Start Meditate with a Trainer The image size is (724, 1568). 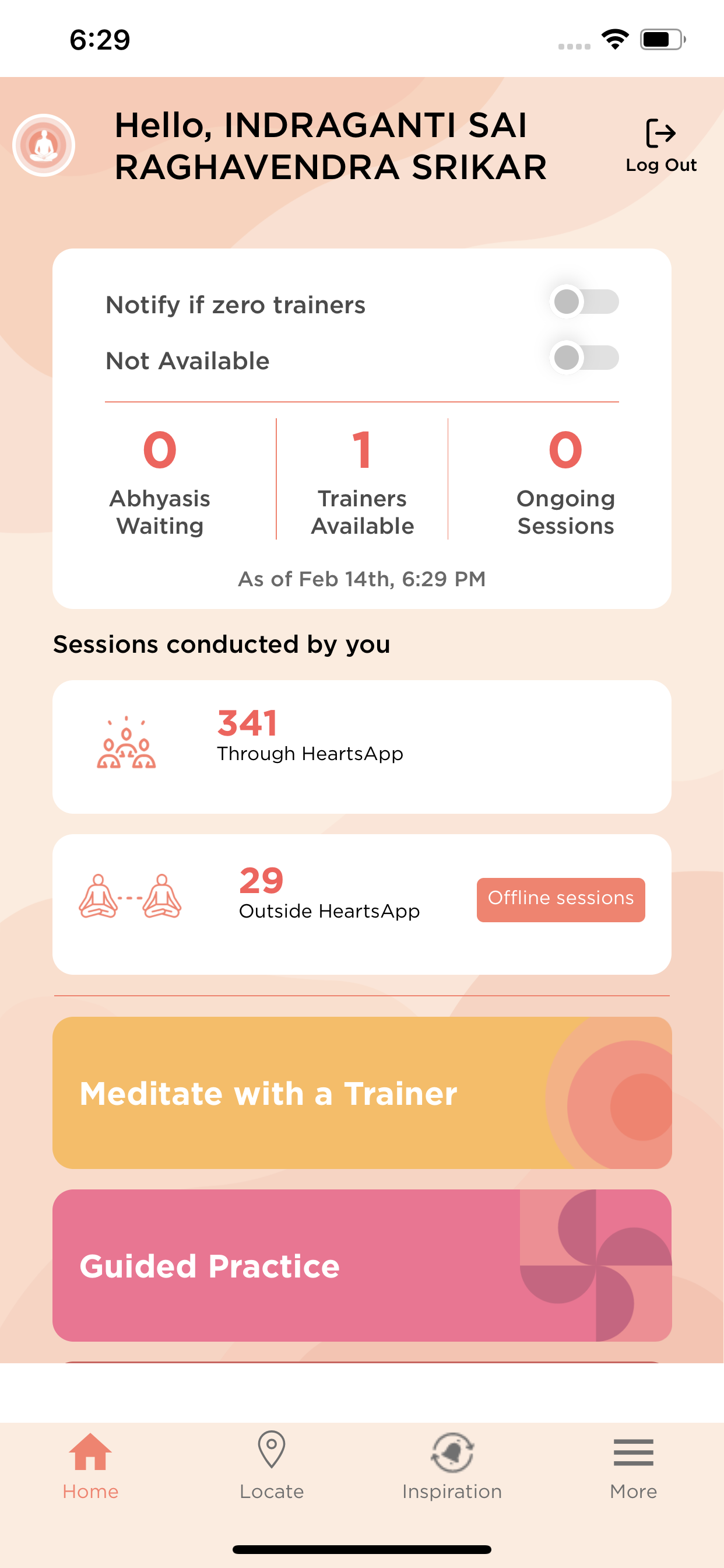pyautogui.click(x=361, y=1092)
